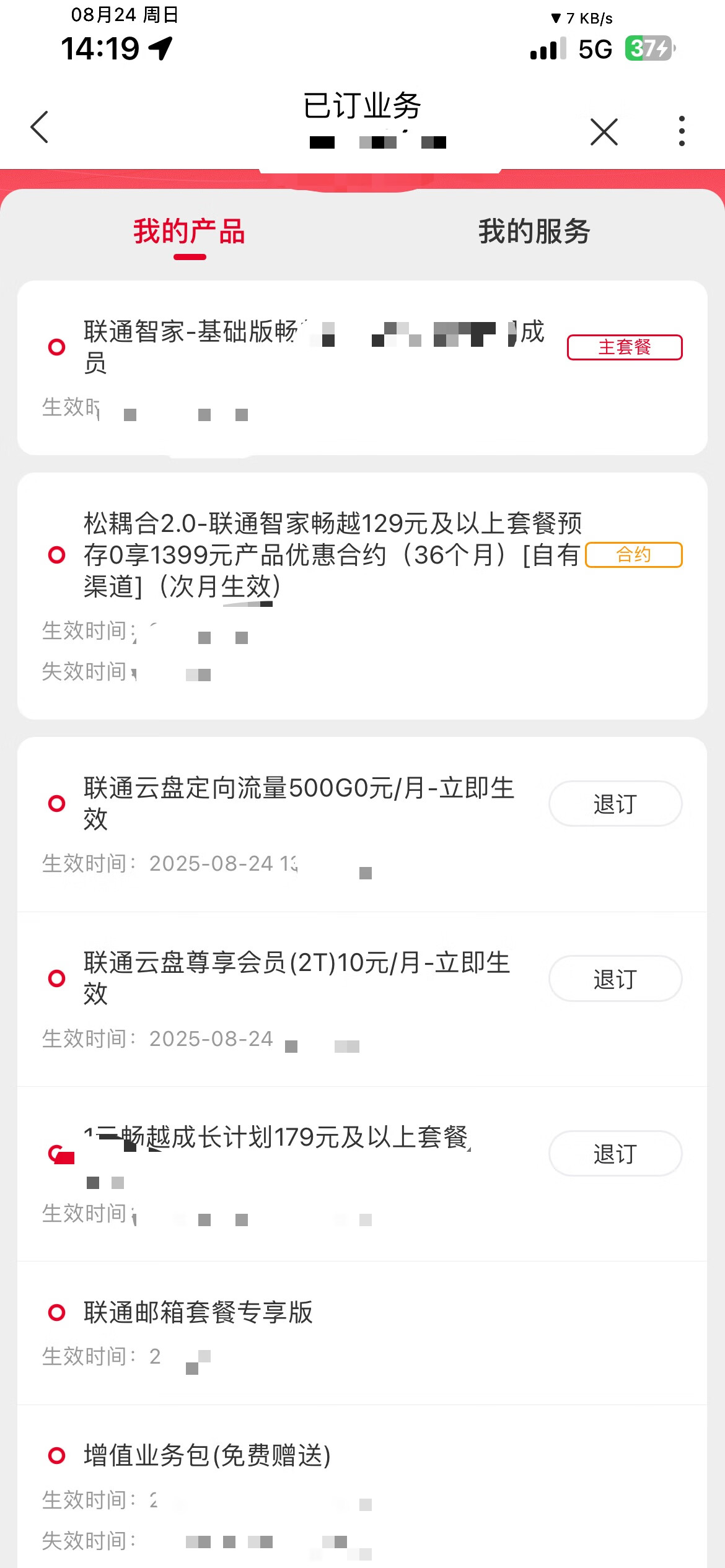Open the three-dot overflow menu
Viewport: 725px width, 1568px height.
(682, 131)
